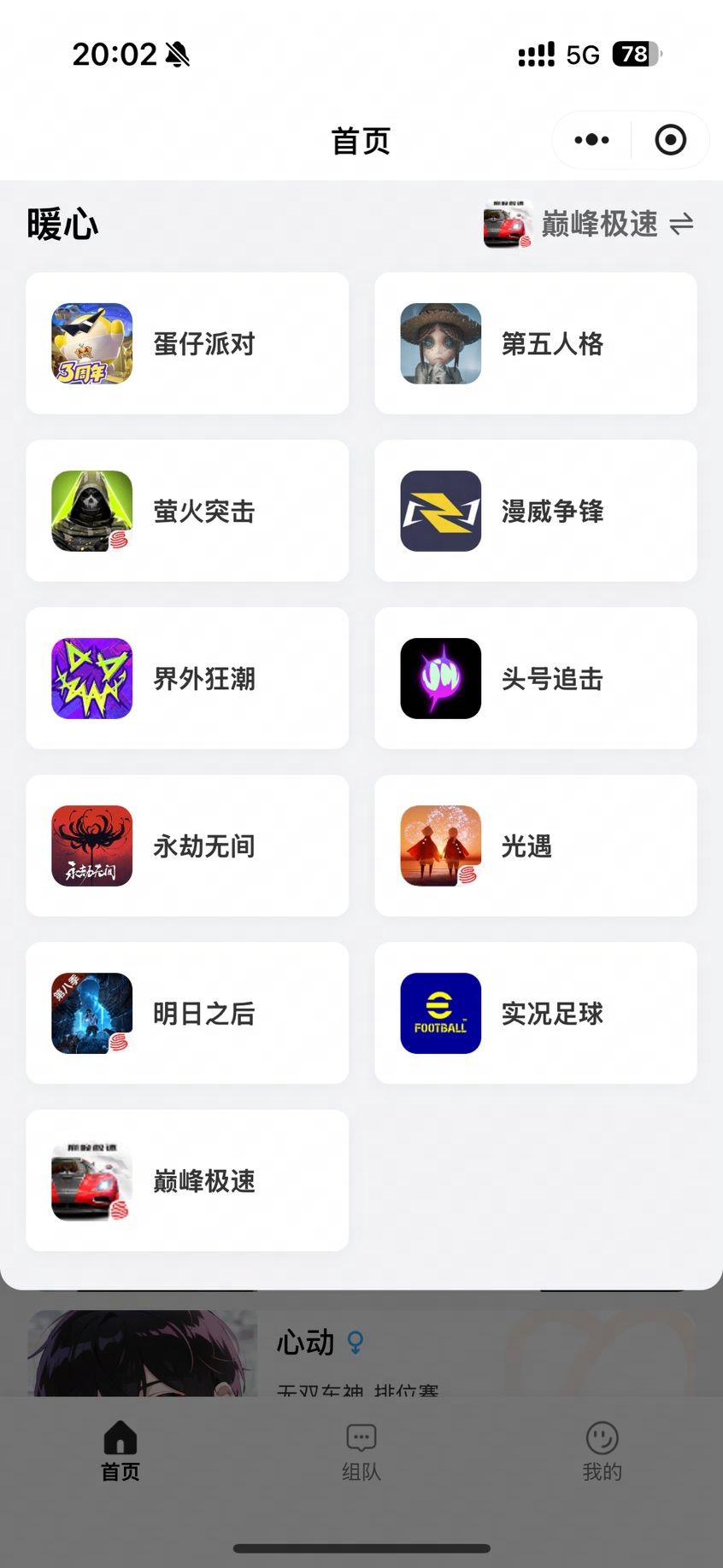Screen dimensions: 723x1568
Task: Launch 萤火突击 from its icon
Action: (90, 511)
